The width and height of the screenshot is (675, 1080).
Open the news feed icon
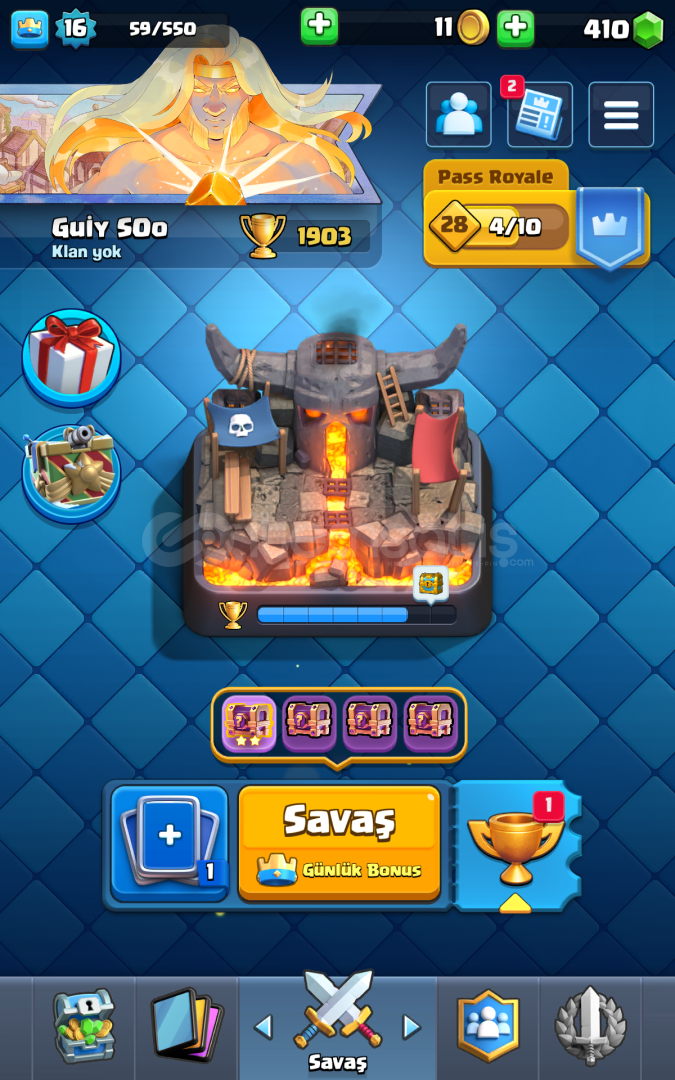[539, 115]
